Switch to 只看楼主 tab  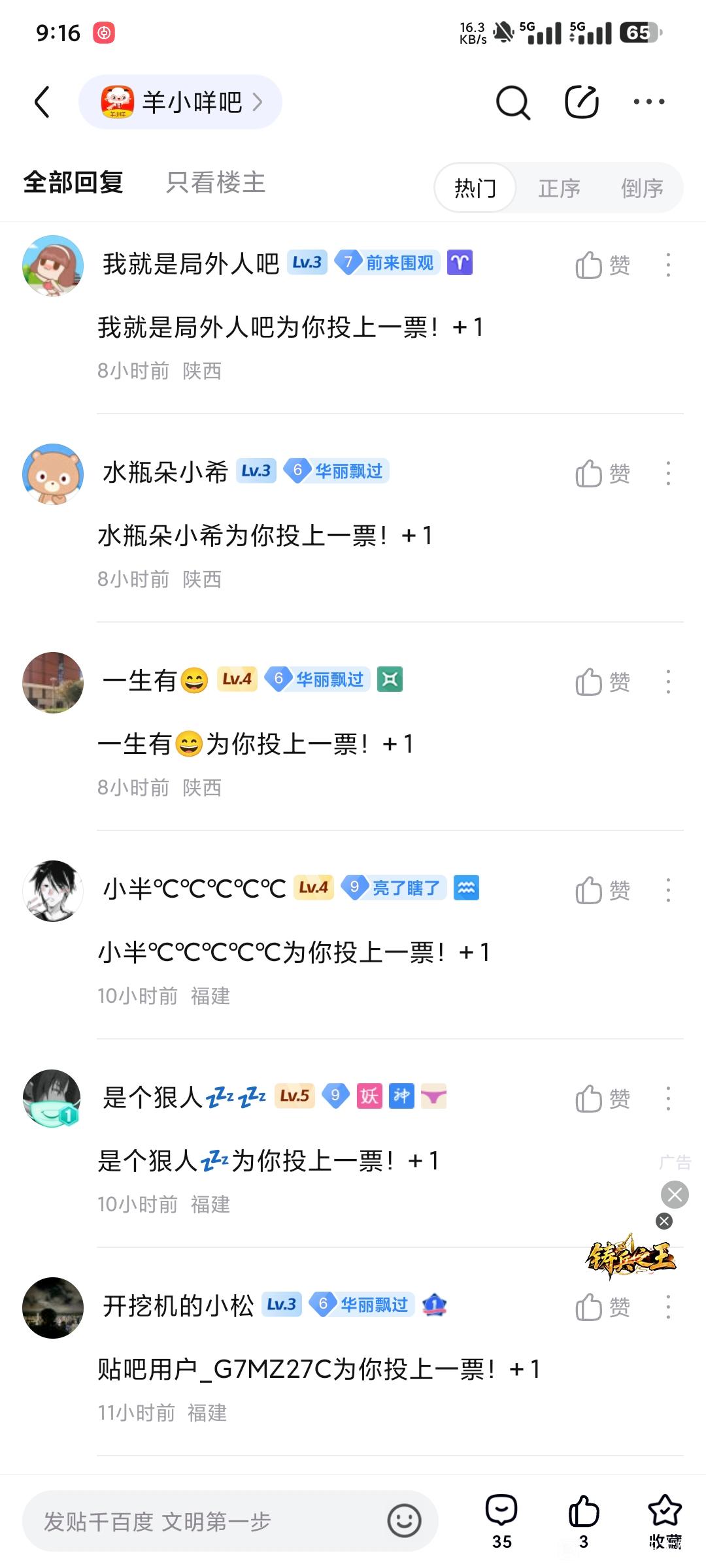click(215, 182)
